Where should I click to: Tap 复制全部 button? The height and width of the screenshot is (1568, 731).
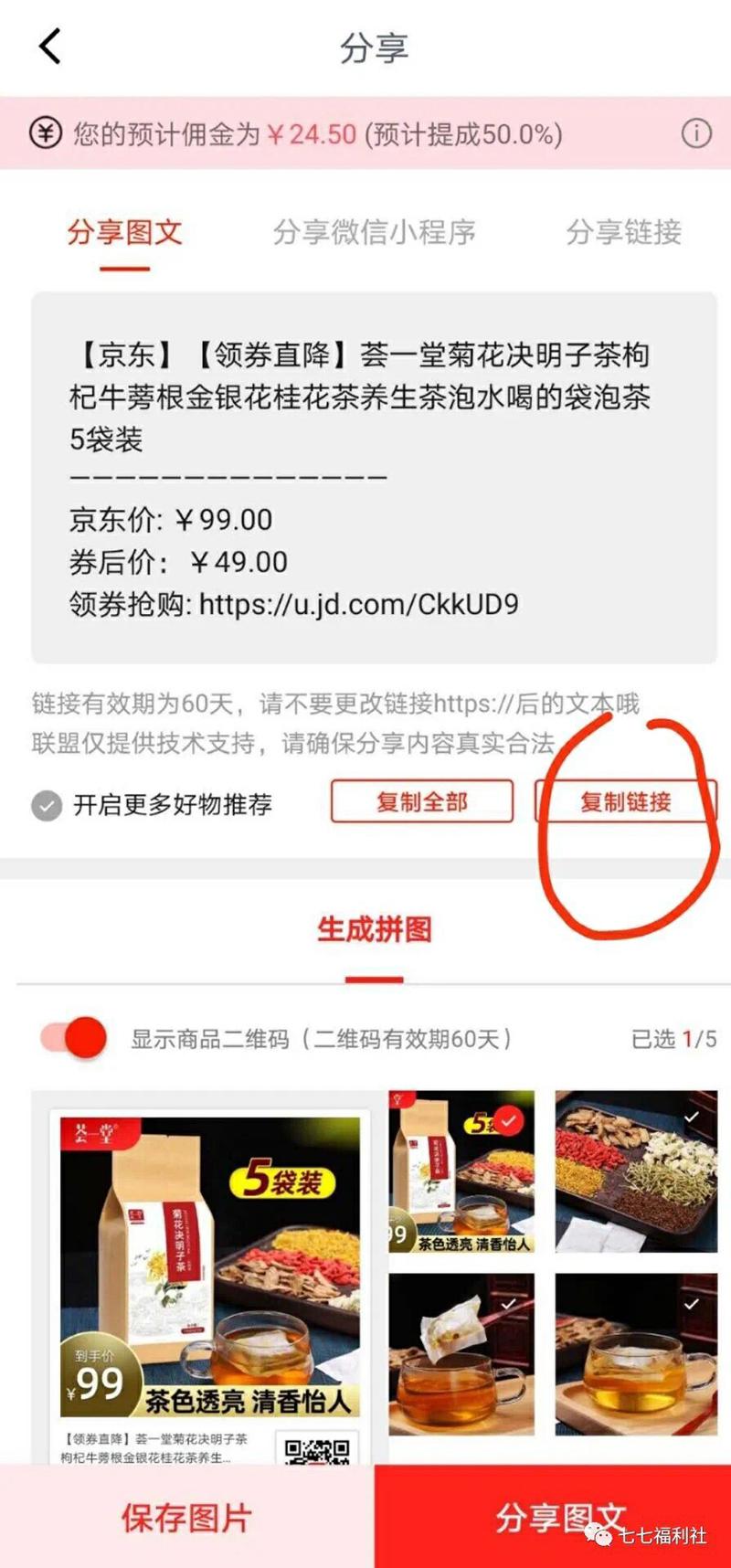(x=421, y=802)
